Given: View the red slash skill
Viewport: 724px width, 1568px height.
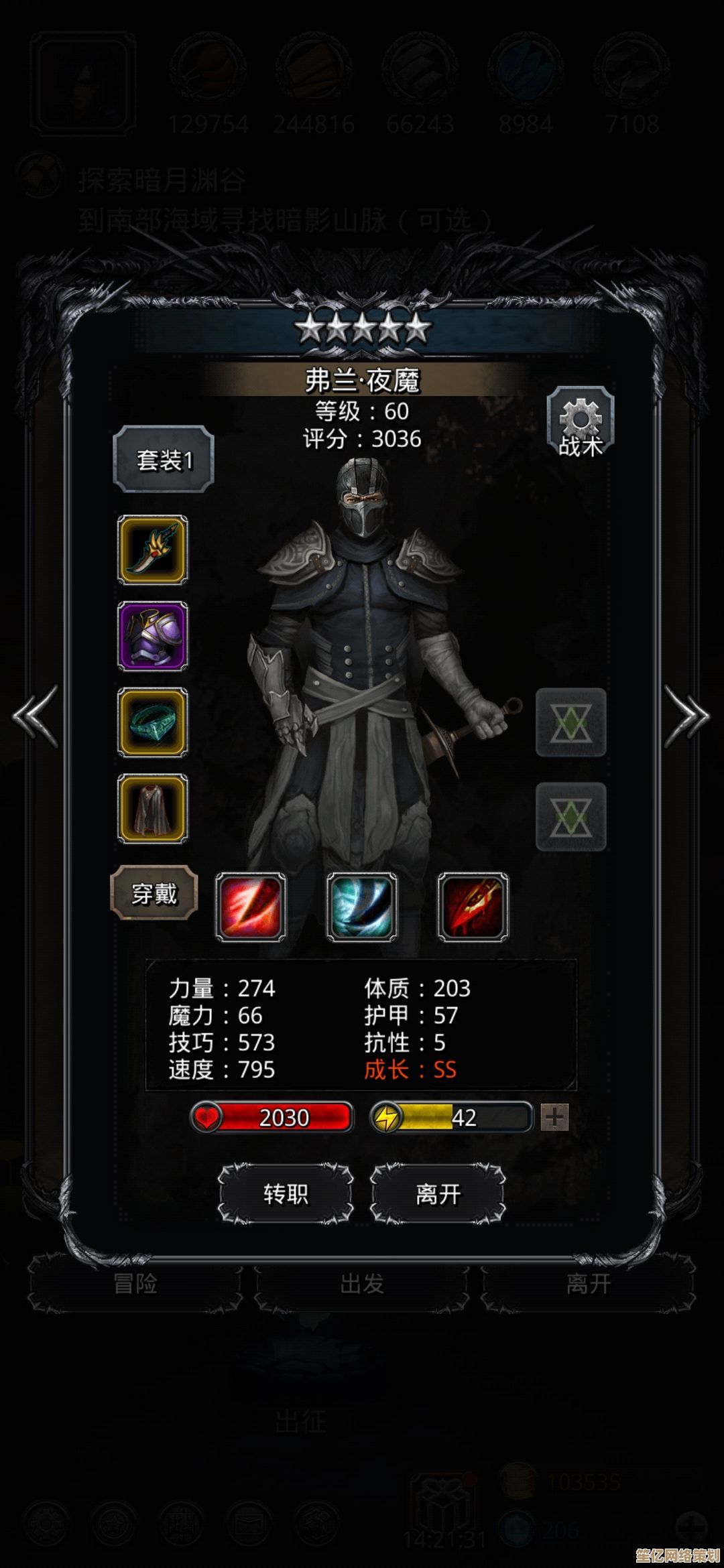Looking at the screenshot, I should pos(250,907).
